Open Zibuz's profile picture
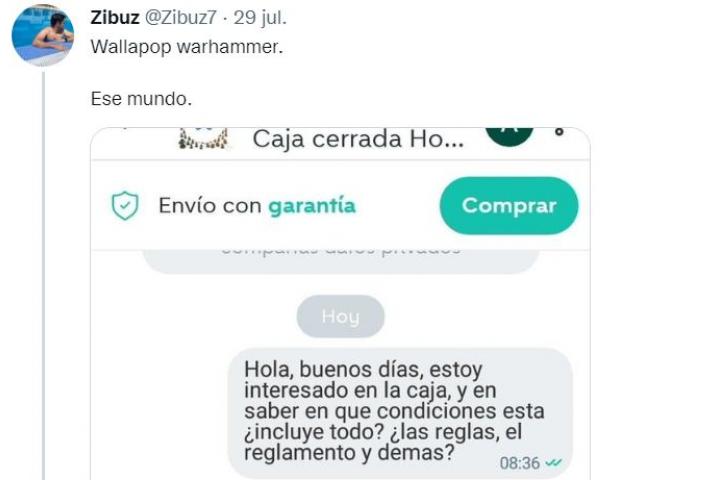Screen dimensions: 720x480 click(x=42, y=36)
